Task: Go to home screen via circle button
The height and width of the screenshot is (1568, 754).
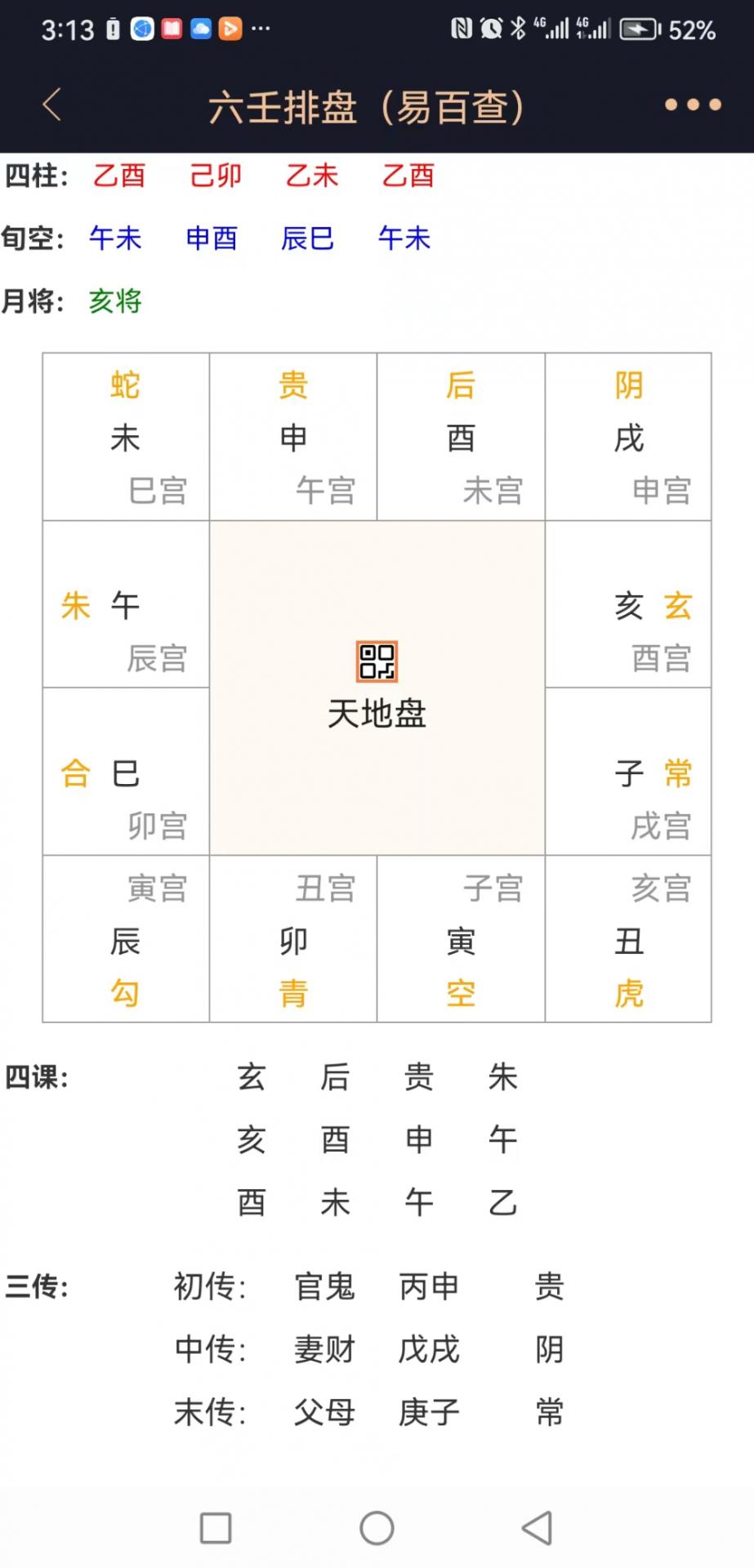Action: (377, 1527)
